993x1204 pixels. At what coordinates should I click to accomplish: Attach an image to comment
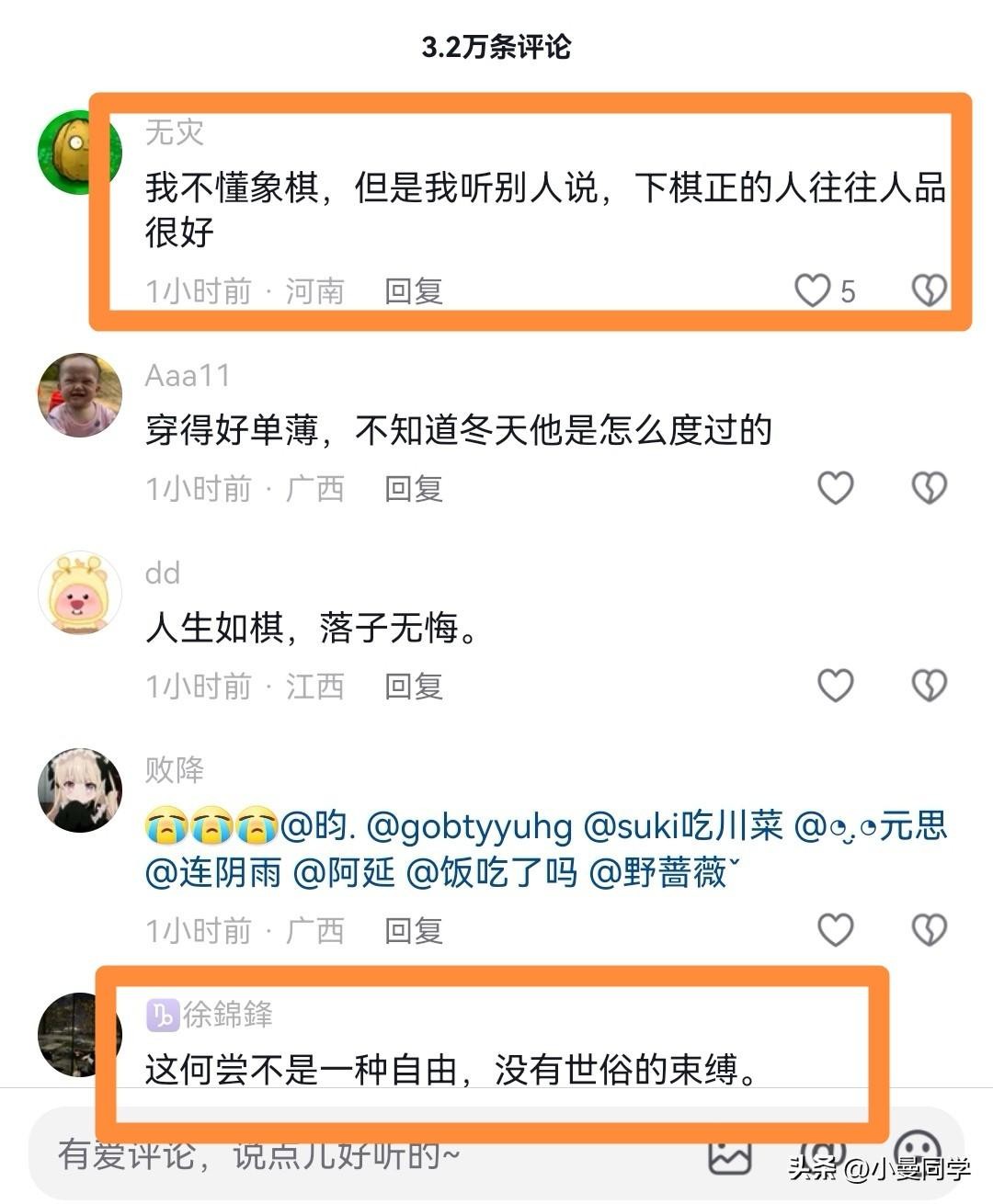click(730, 1154)
